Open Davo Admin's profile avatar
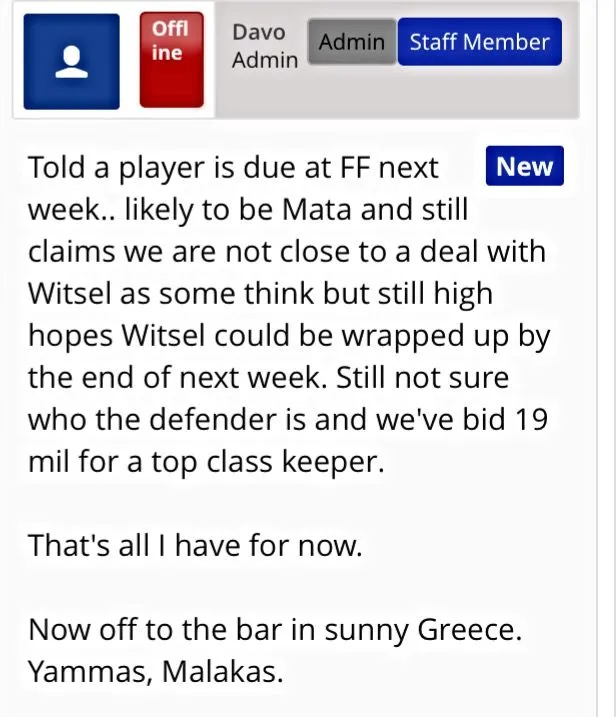 click(71, 60)
